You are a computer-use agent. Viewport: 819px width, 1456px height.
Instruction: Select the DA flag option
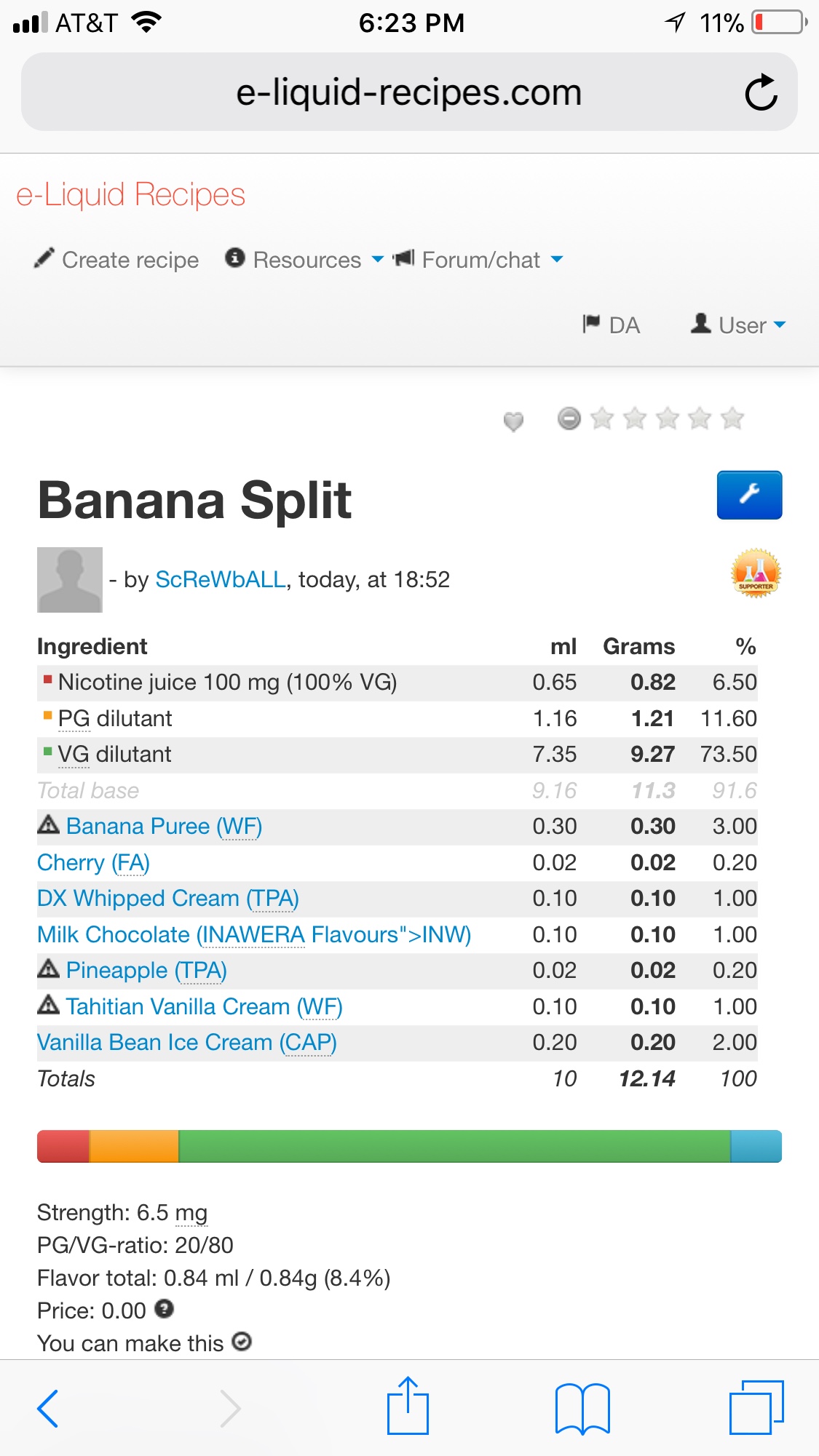[x=612, y=325]
